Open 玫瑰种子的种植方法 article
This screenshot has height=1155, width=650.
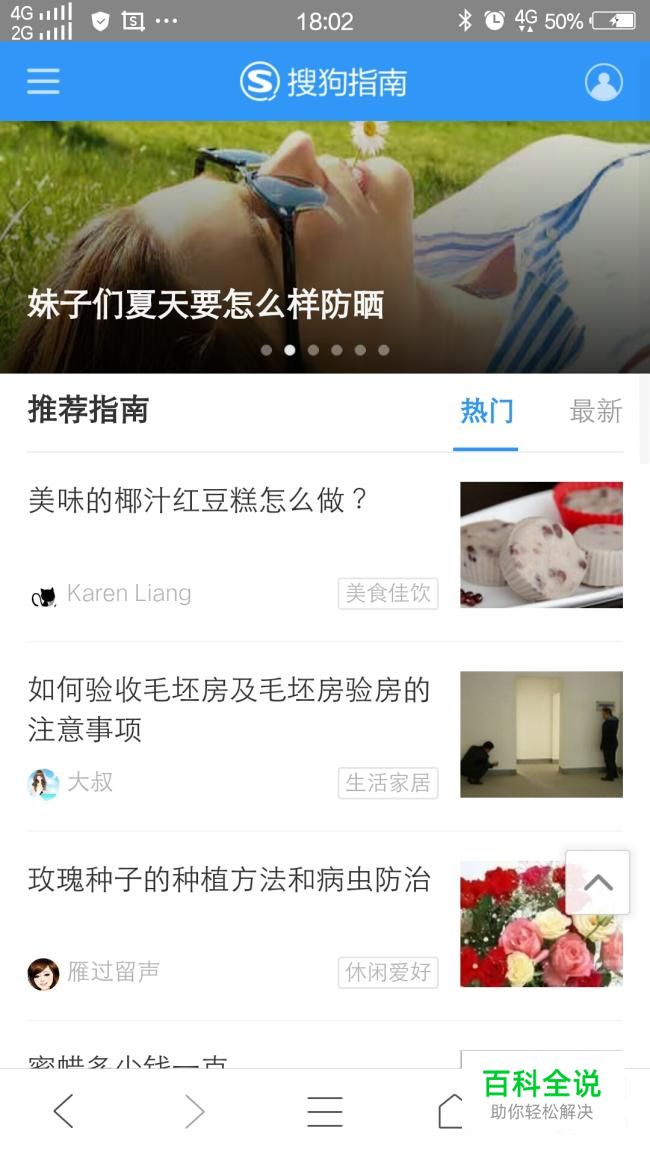228,880
